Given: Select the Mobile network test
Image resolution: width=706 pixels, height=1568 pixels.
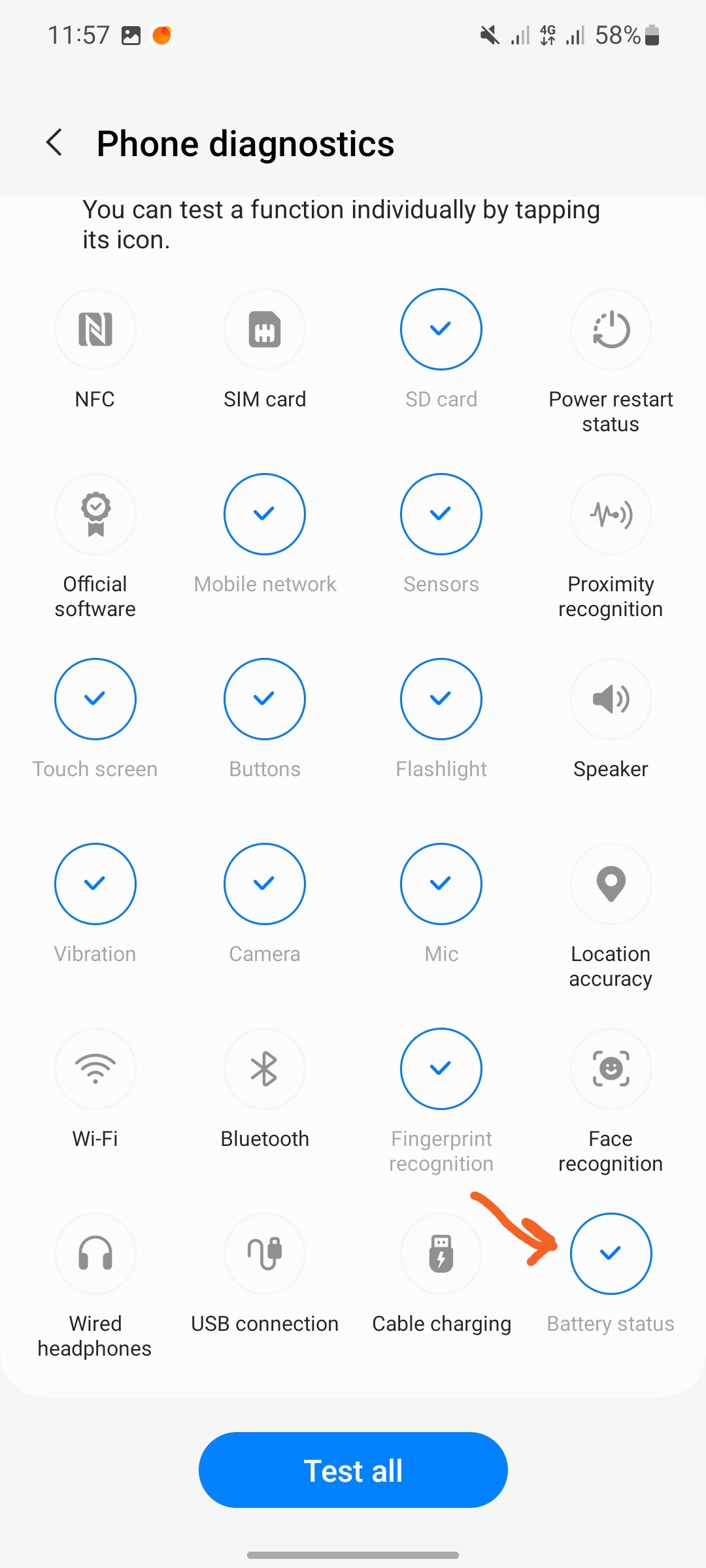Looking at the screenshot, I should [265, 514].
